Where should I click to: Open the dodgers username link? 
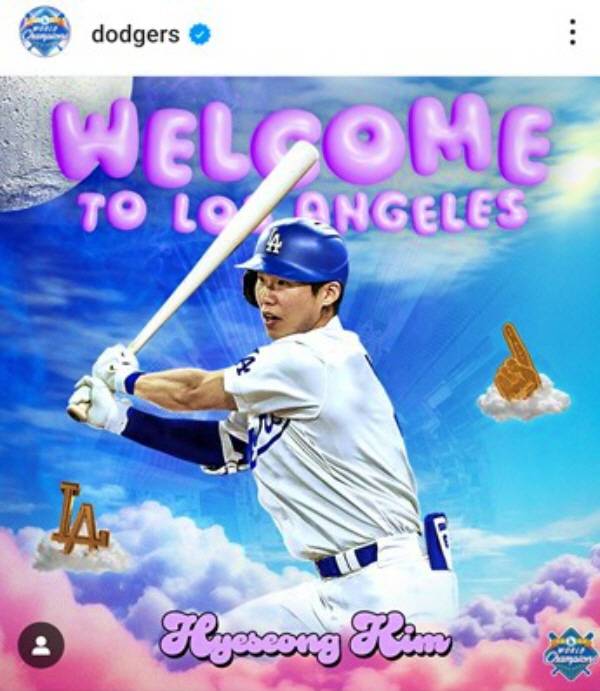[x=135, y=34]
